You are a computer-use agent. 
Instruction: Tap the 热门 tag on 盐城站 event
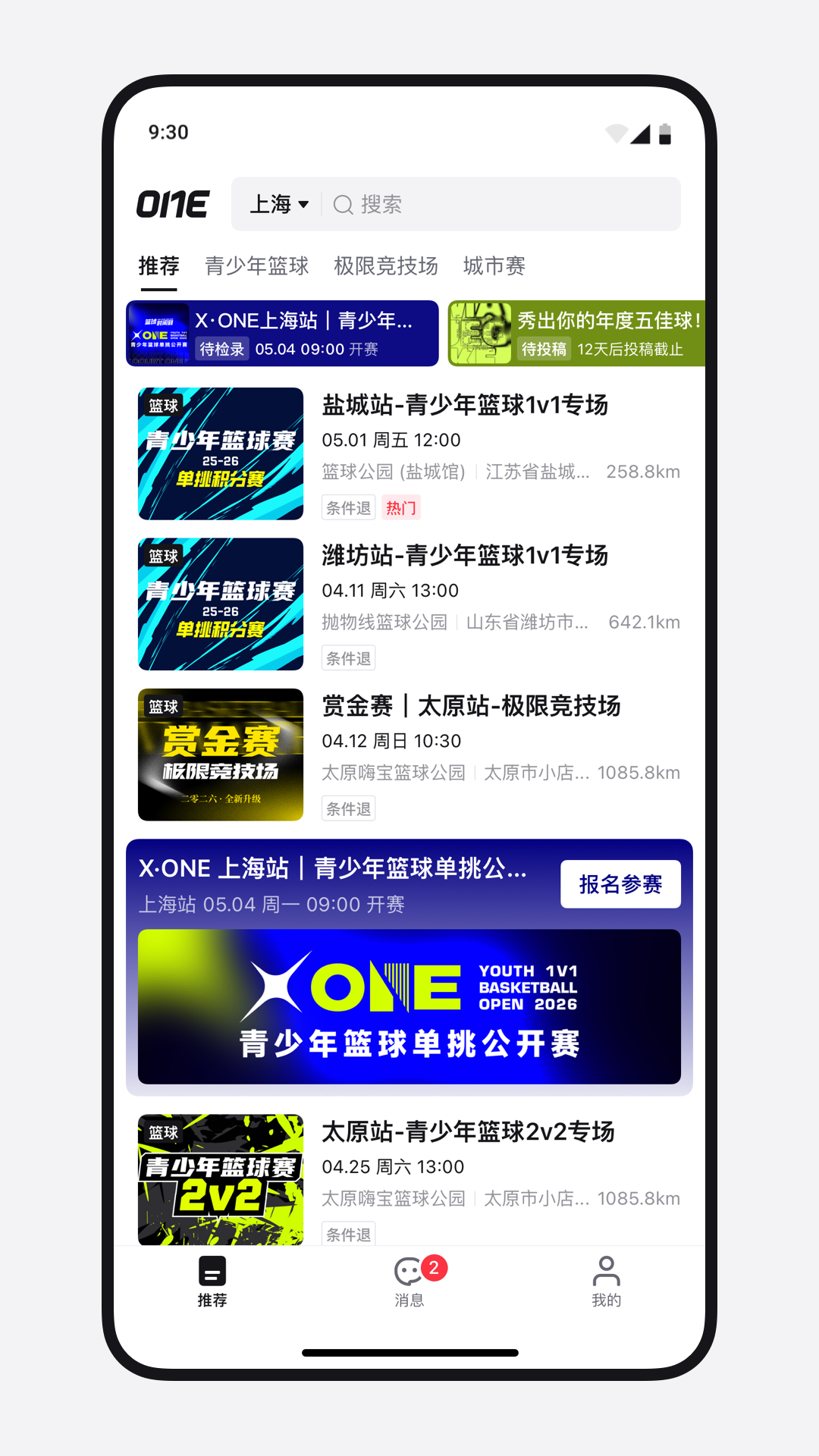pyautogui.click(x=403, y=507)
